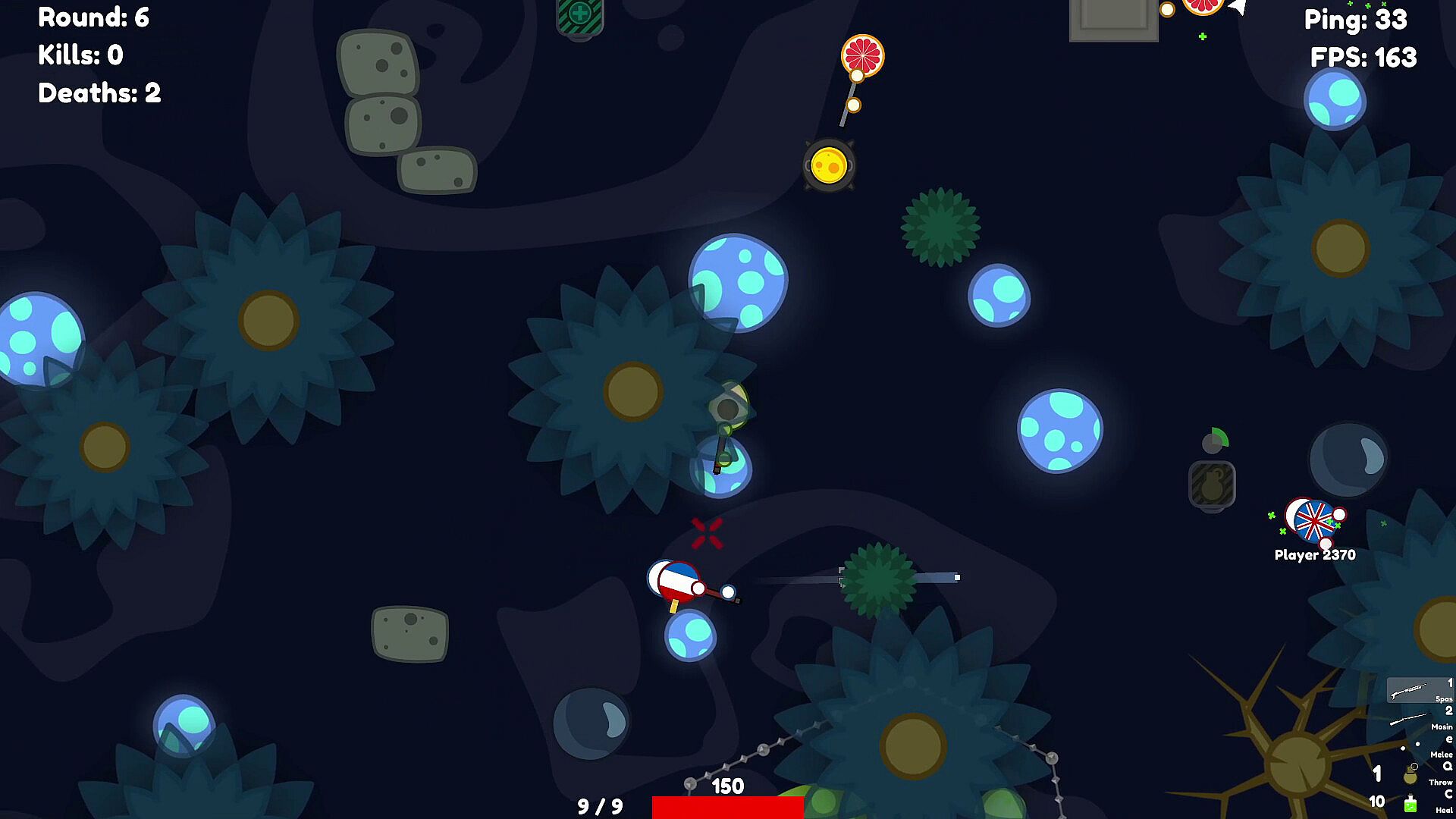The image size is (1456, 819).
Task: Select the Throw grenade slot
Action: click(x=1411, y=774)
